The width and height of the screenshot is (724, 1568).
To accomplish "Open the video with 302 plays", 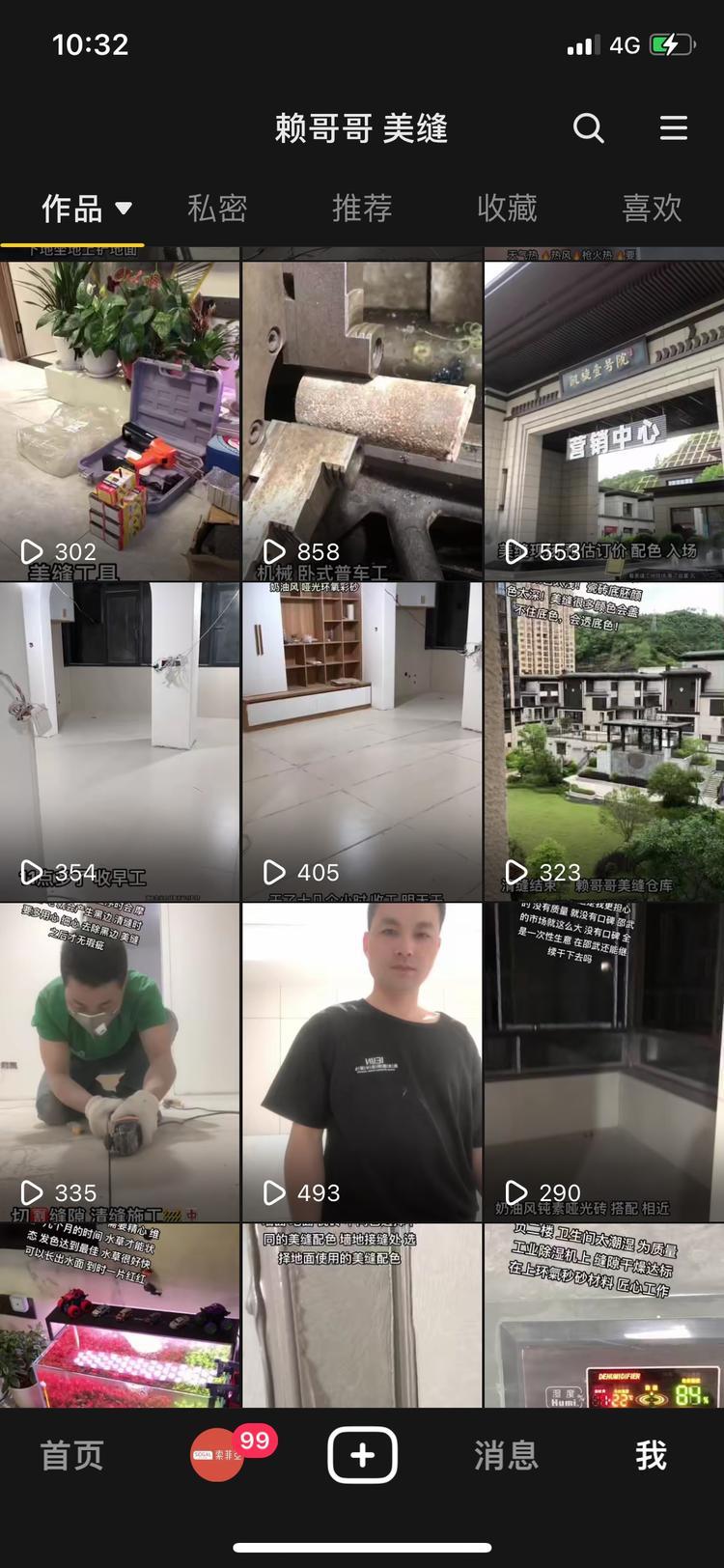I will pos(120,420).
